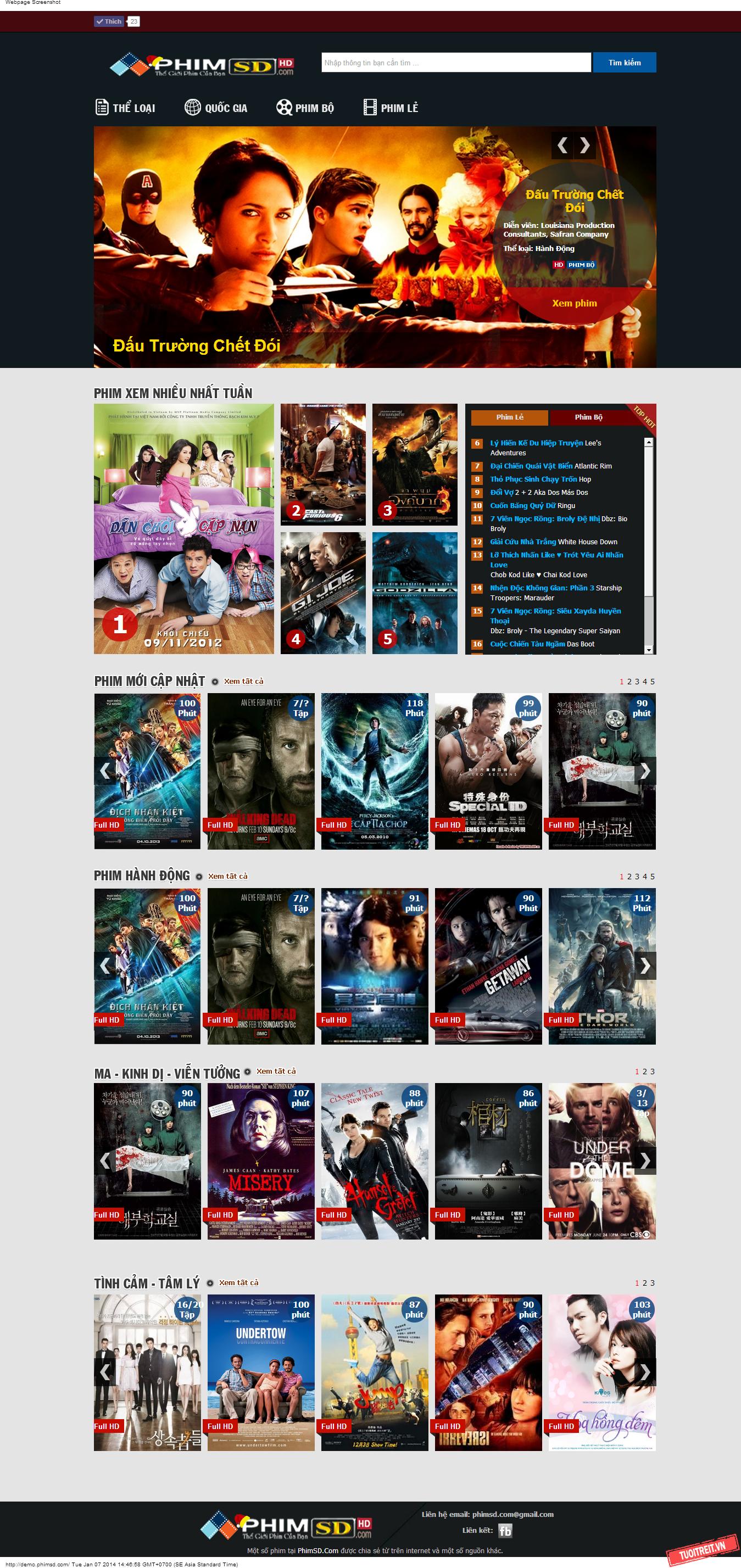Viewport: 741px width, 1568px height.
Task: Open the Special ID movie poster
Action: pyautogui.click(x=488, y=771)
